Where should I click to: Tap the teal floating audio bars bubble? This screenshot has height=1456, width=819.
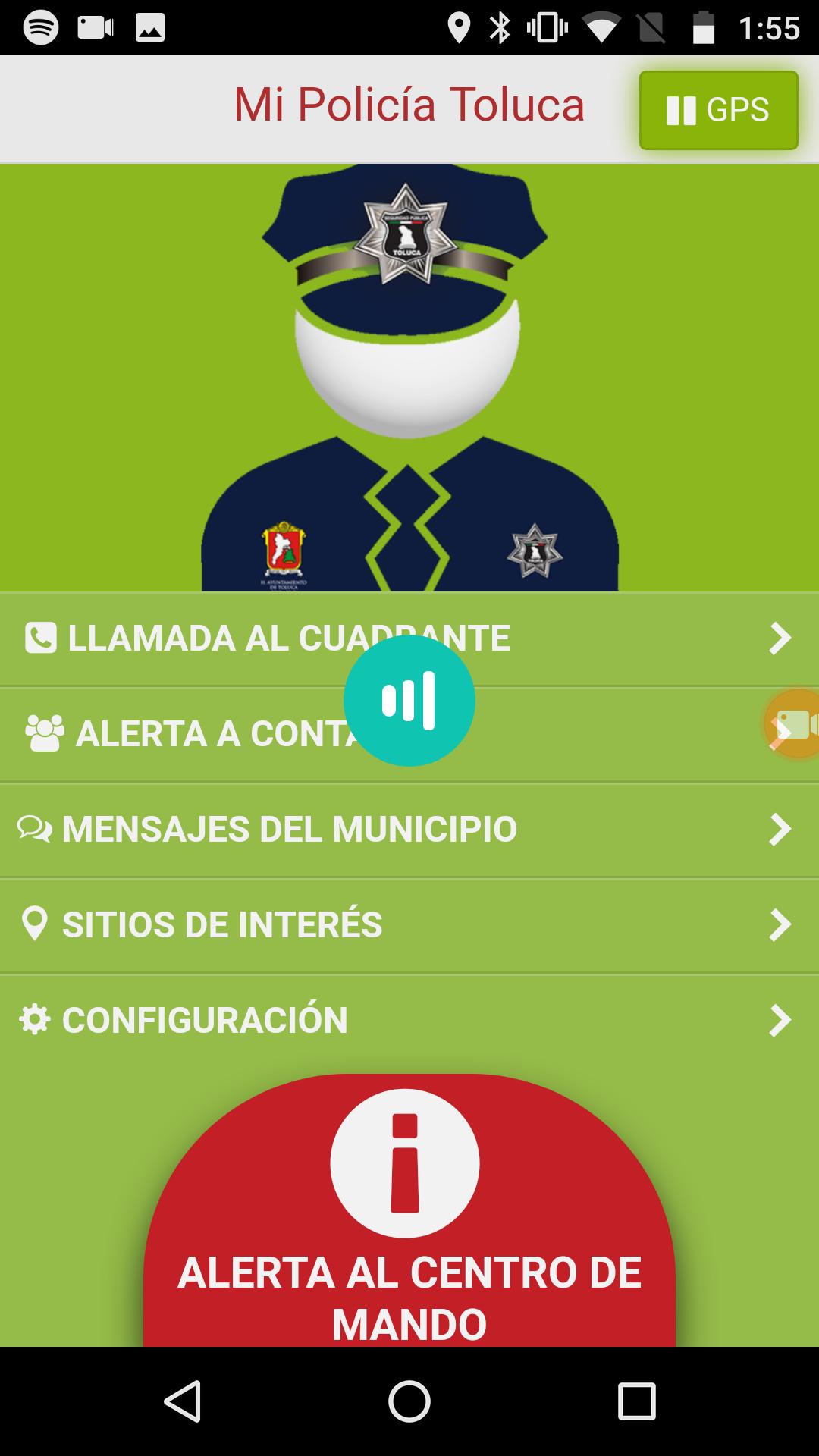409,701
